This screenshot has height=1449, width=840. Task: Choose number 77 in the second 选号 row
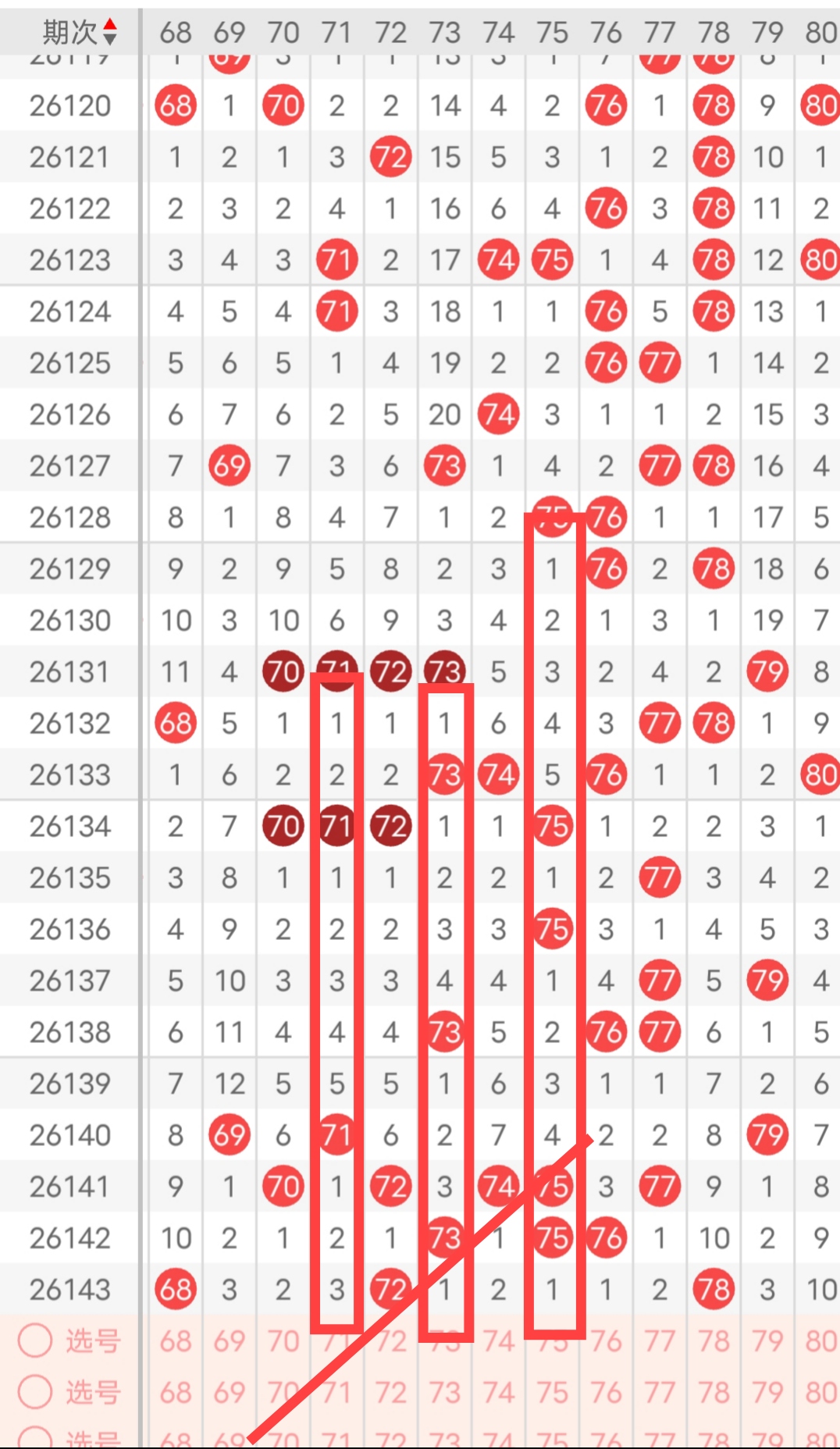pos(660,1393)
